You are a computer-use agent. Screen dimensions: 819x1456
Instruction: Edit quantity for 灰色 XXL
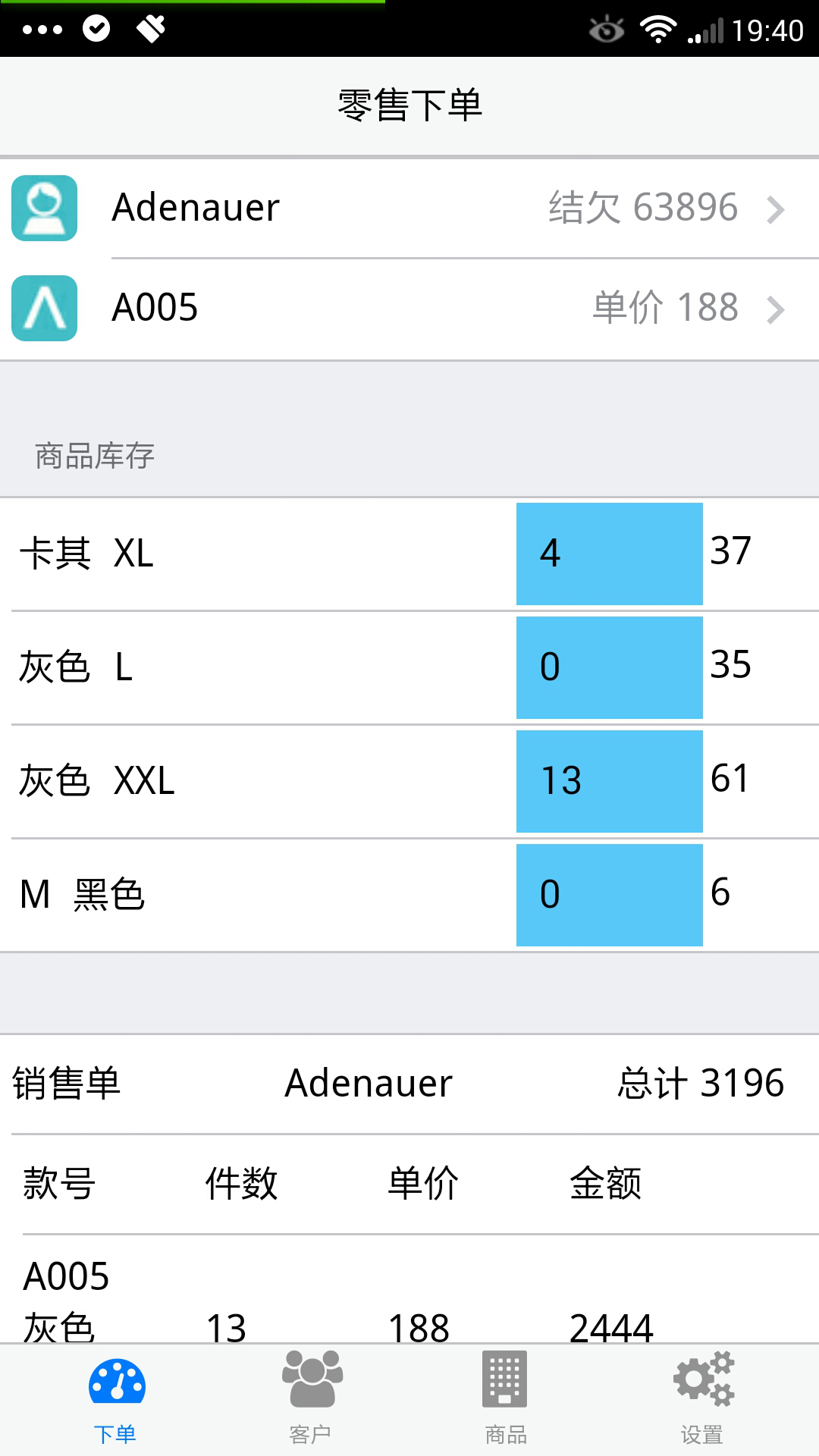609,781
